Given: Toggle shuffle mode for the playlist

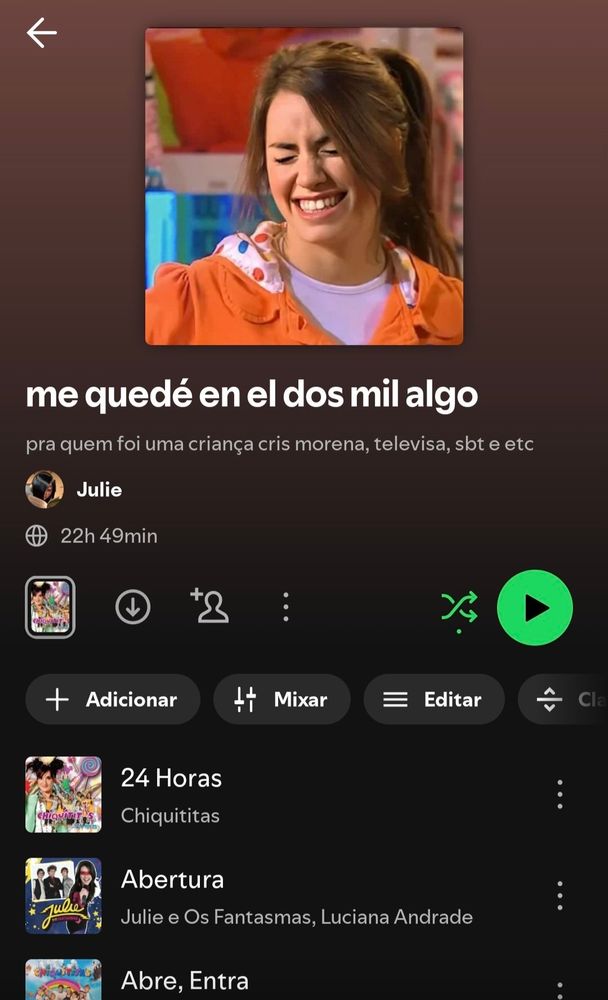Looking at the screenshot, I should pyautogui.click(x=459, y=607).
